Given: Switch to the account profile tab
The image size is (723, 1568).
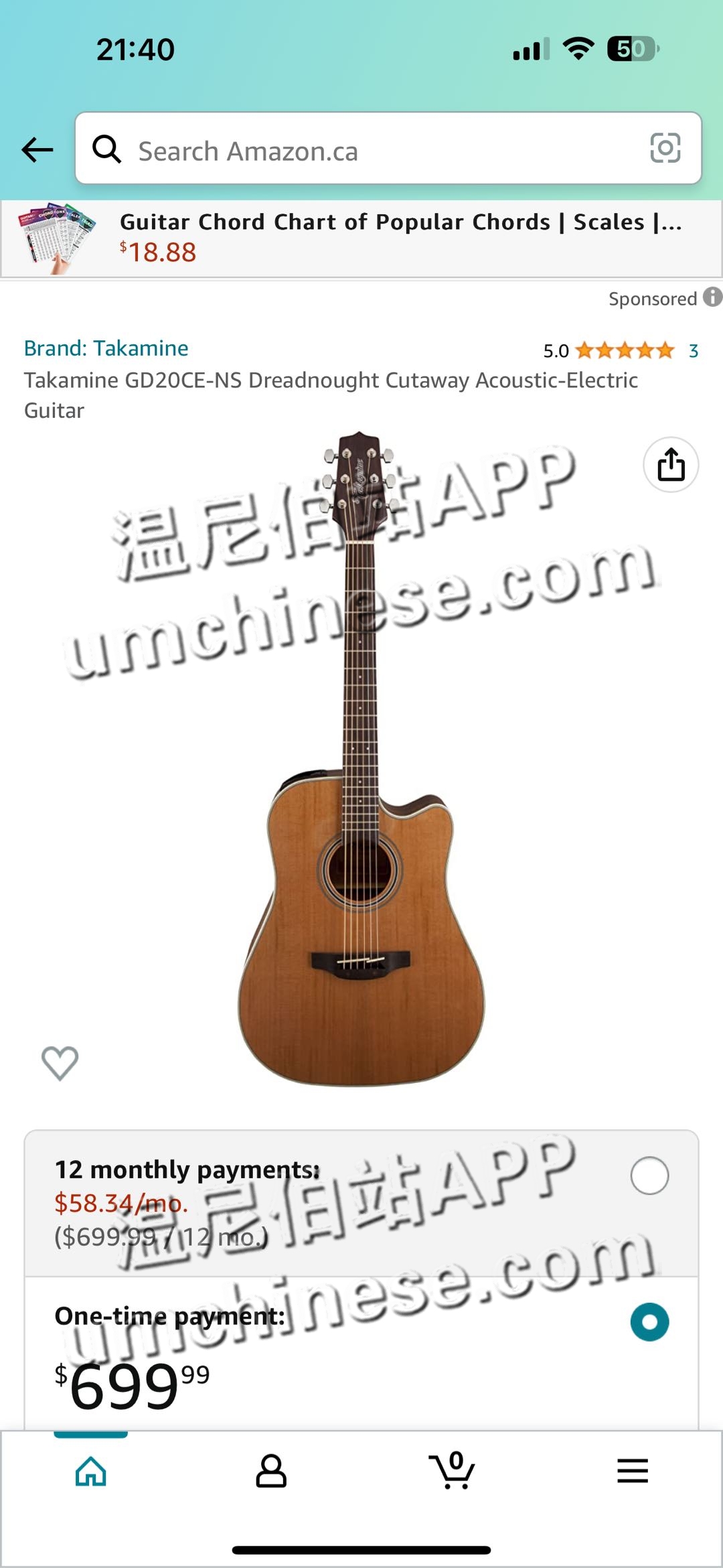Looking at the screenshot, I should tap(271, 1472).
